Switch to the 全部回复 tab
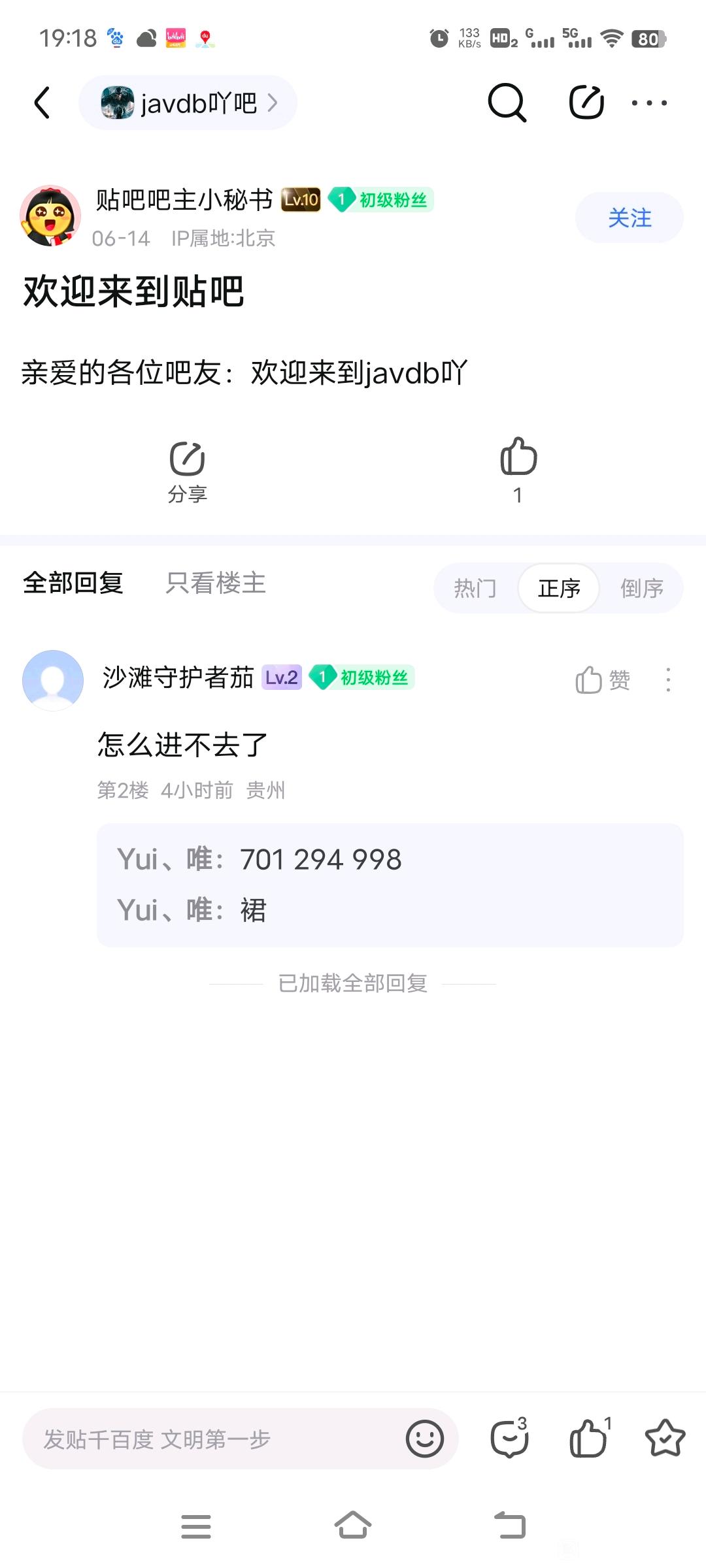 tap(73, 583)
